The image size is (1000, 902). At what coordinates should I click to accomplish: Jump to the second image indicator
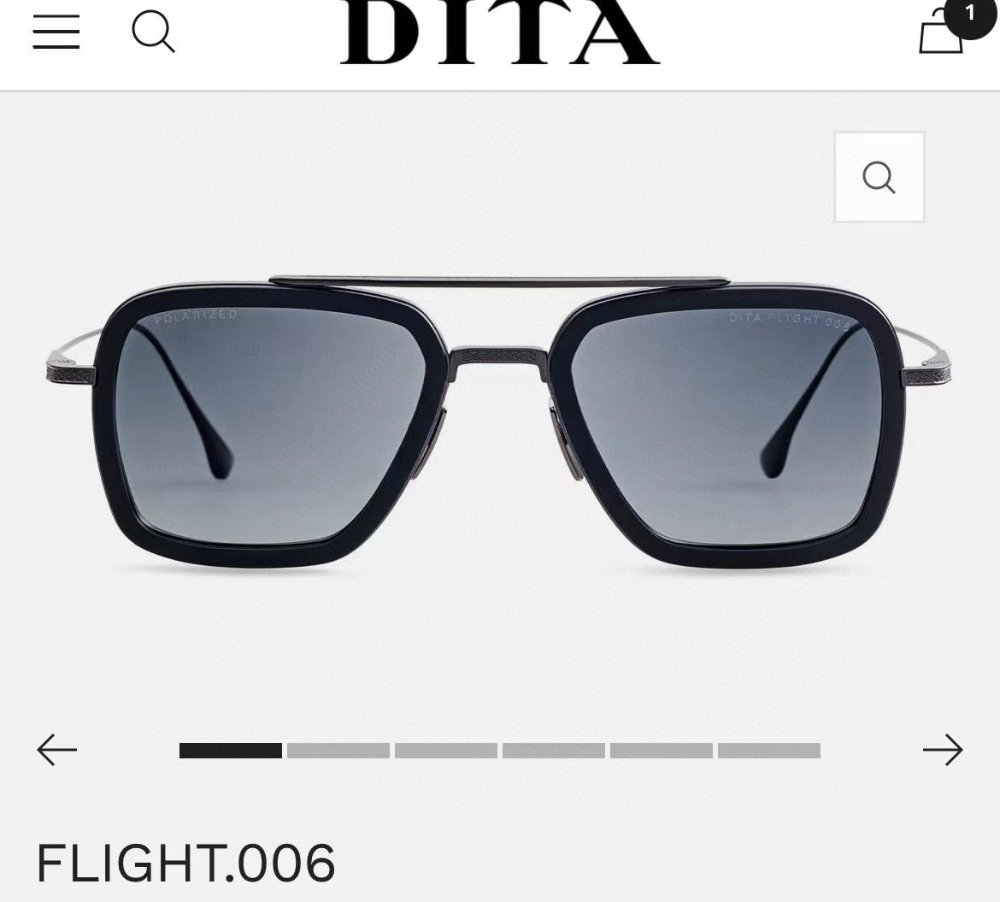[x=338, y=751]
